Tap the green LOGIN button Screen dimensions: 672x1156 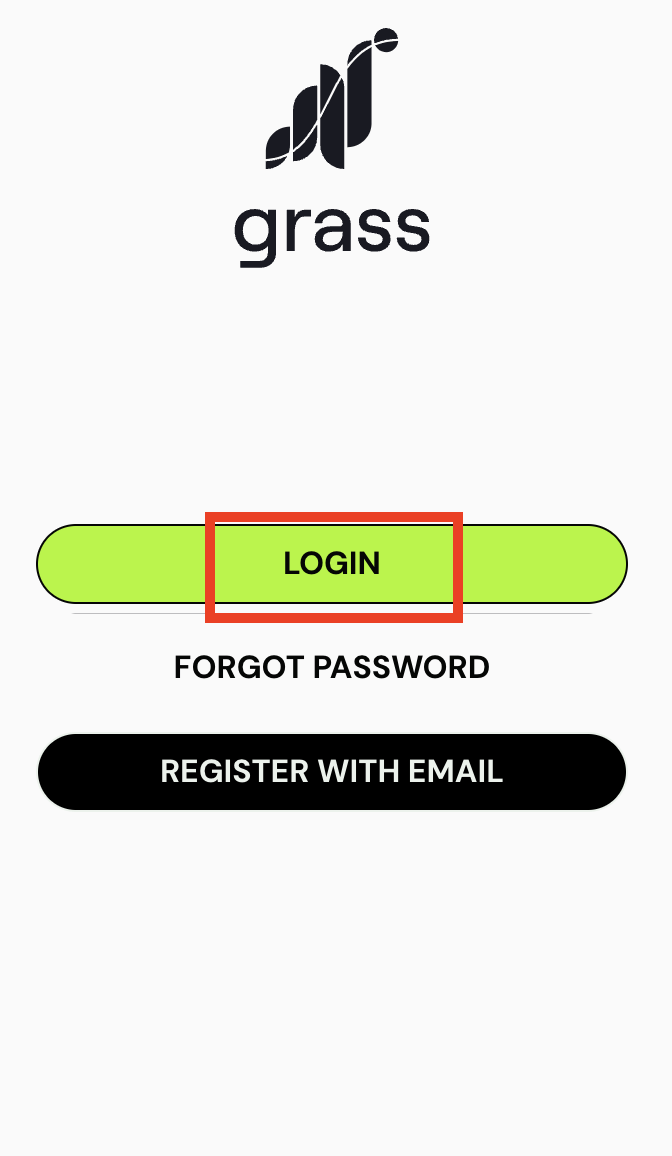tap(332, 564)
